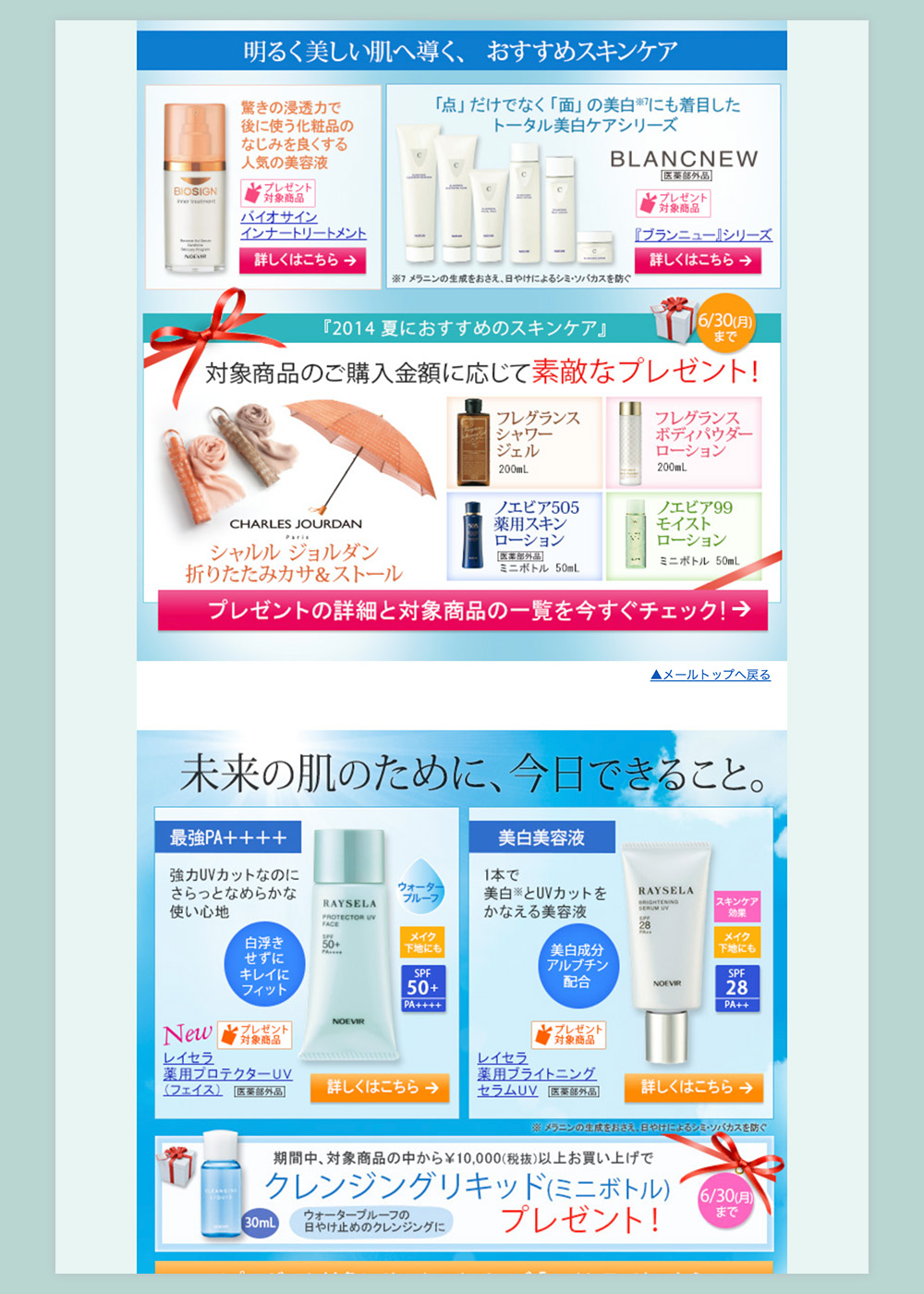Open the レイセラ 薬用プロテクターUV(フェイス) link
The image size is (924, 1294).
227,1074
